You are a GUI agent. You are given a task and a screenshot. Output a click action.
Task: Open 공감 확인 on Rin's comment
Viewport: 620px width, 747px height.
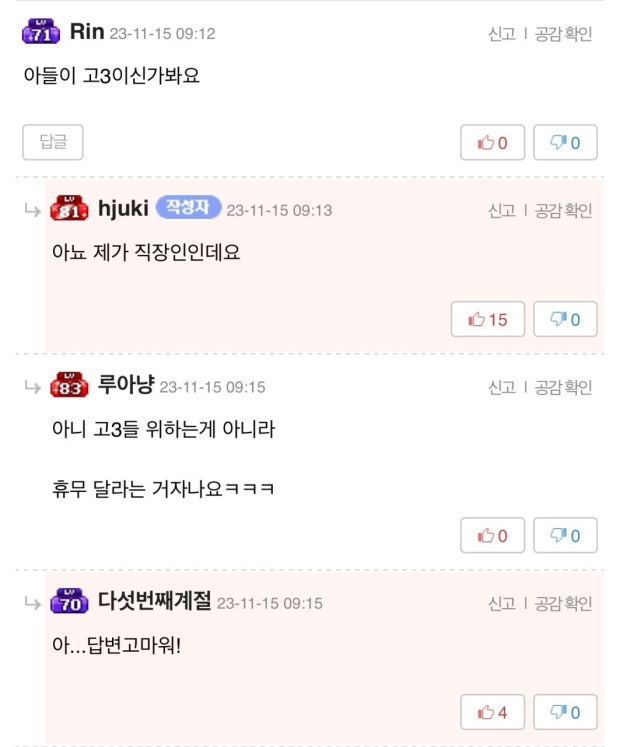point(563,34)
